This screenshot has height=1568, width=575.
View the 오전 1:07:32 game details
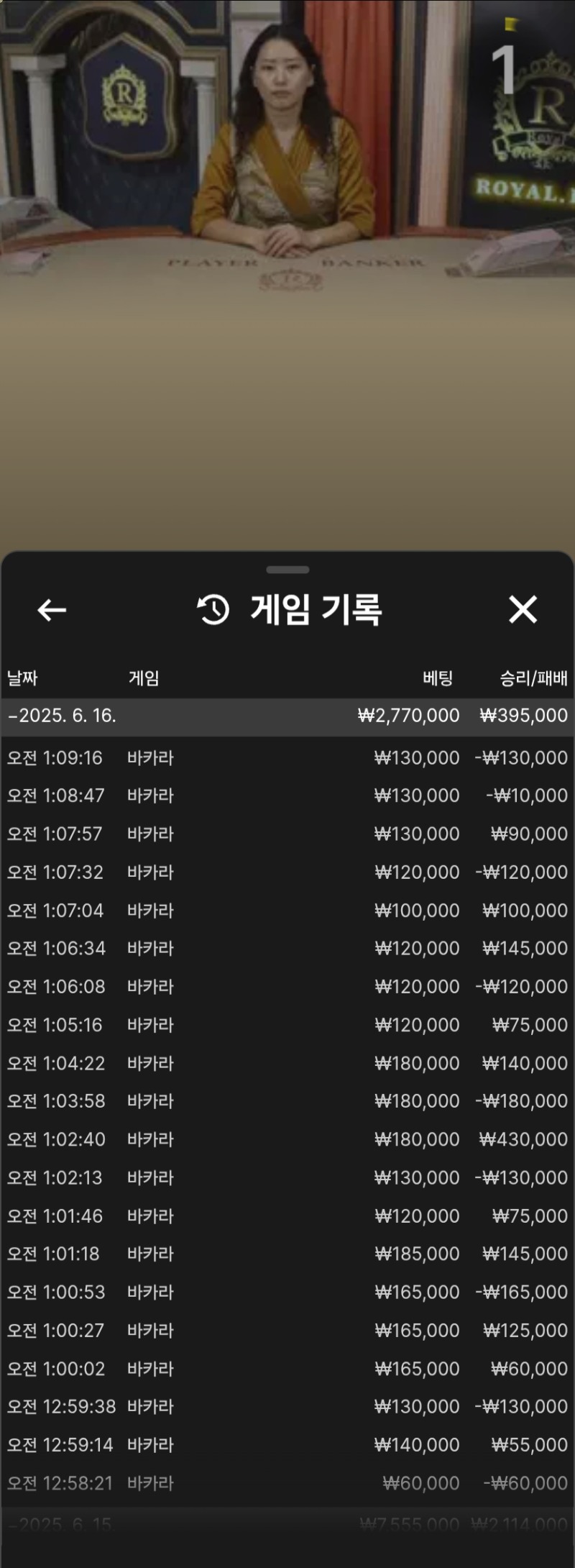point(287,872)
